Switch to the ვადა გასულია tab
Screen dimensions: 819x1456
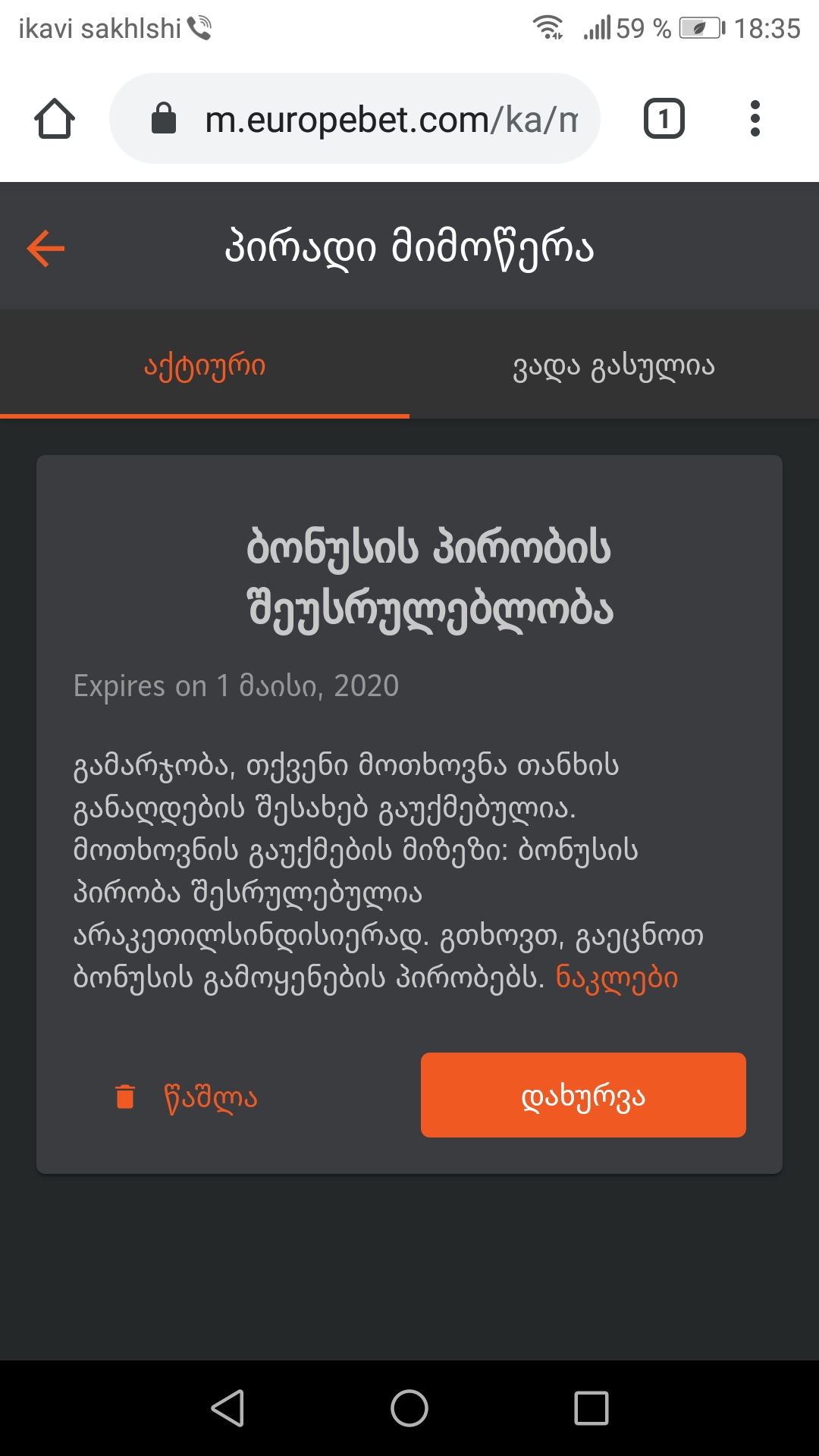(x=613, y=366)
